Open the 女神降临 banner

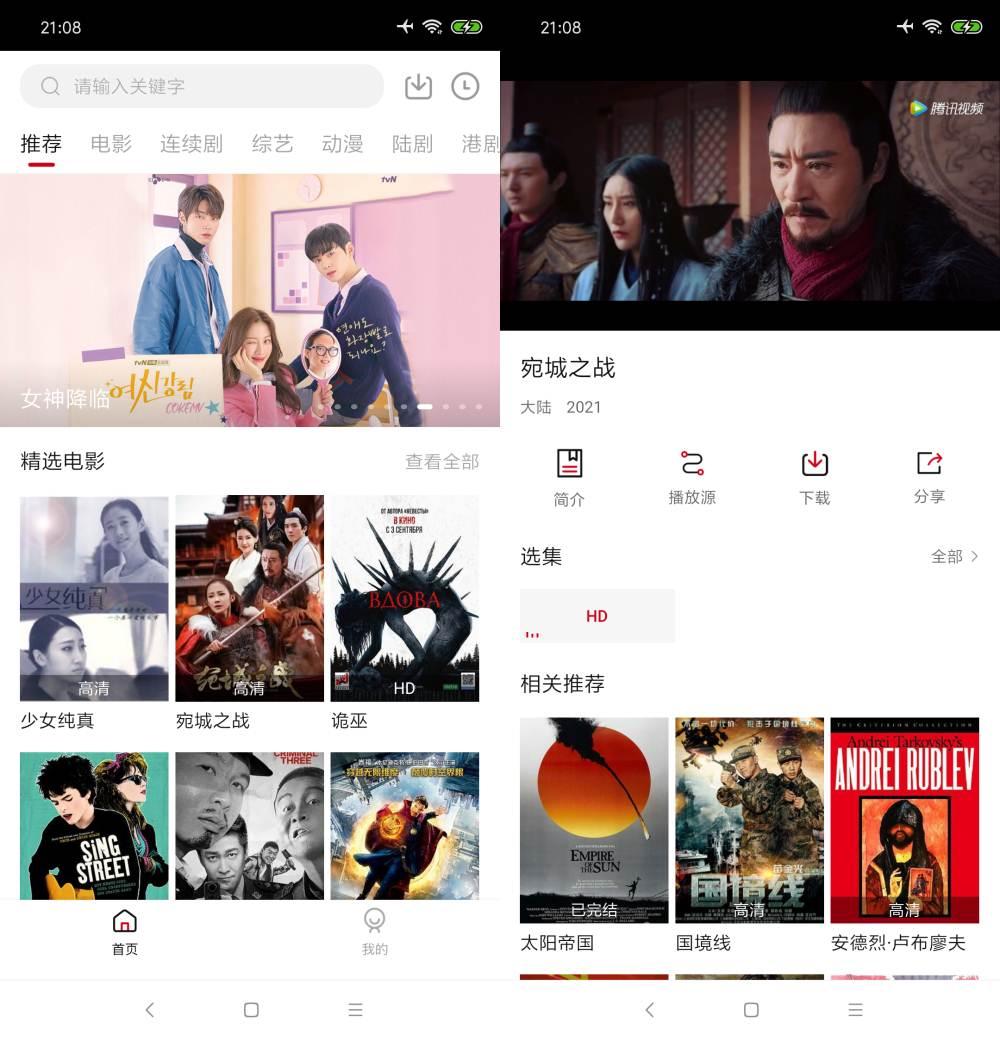point(250,300)
